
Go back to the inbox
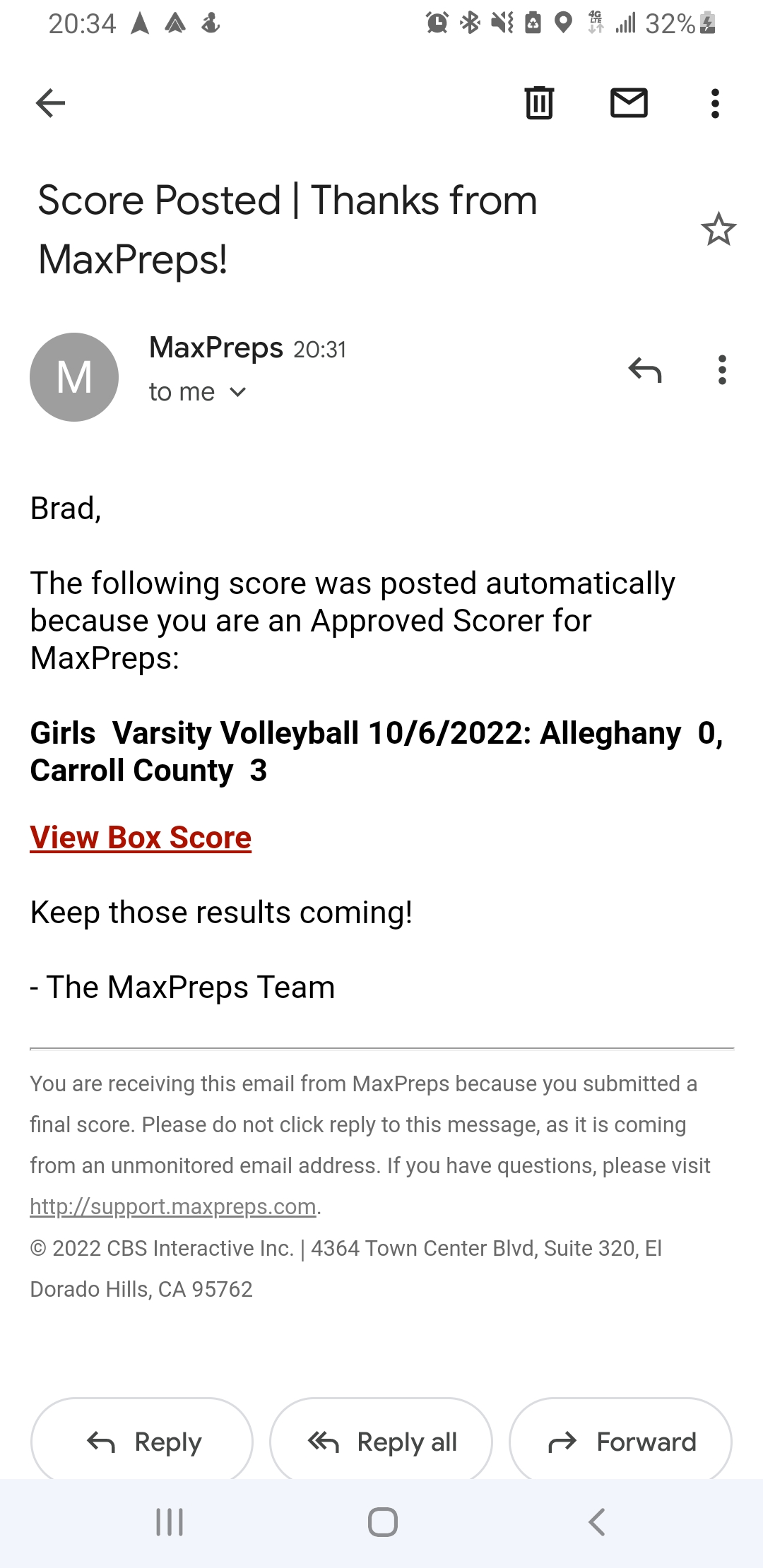[x=50, y=103]
